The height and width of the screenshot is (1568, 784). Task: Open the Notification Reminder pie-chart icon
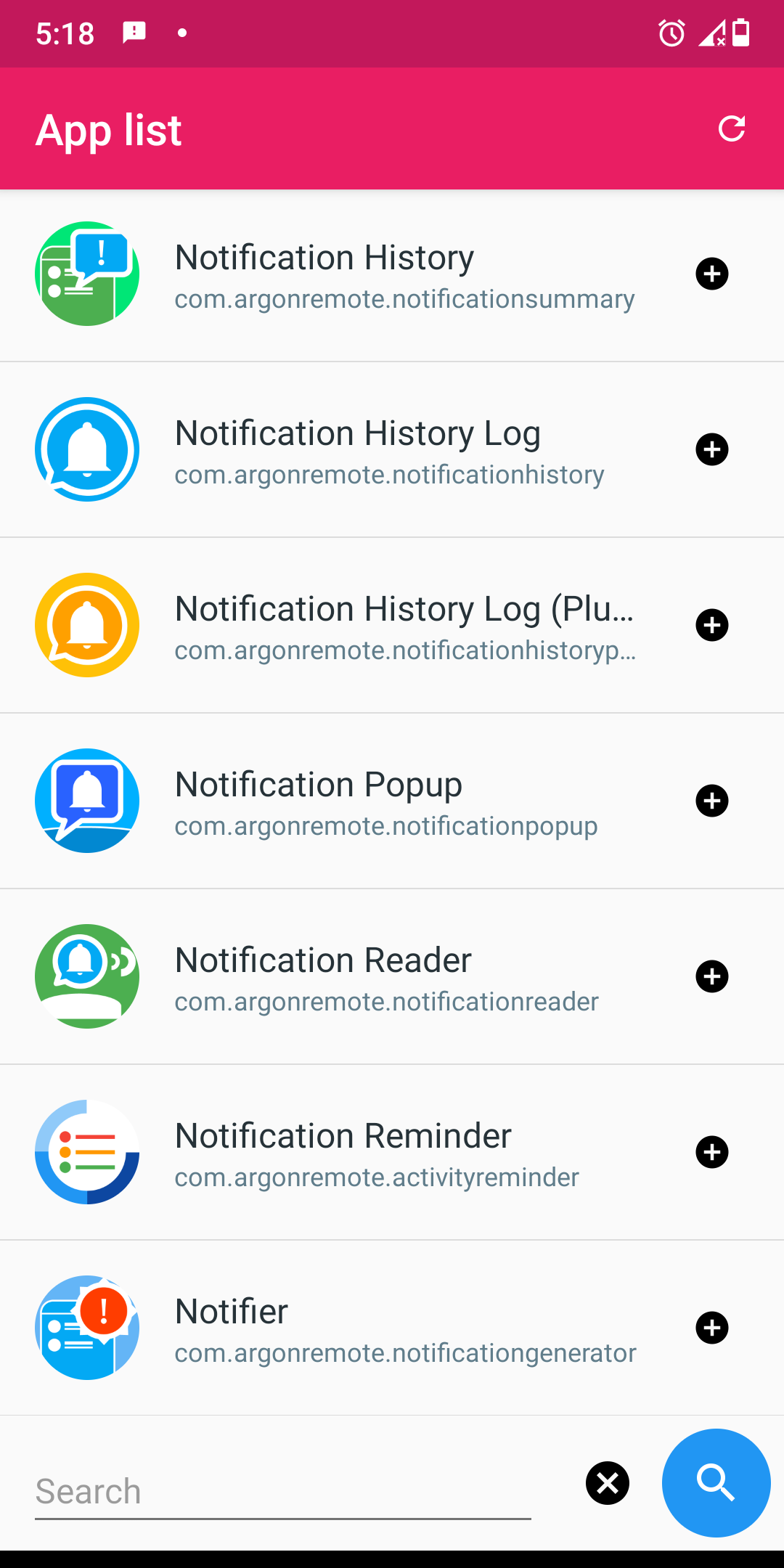tap(86, 1152)
